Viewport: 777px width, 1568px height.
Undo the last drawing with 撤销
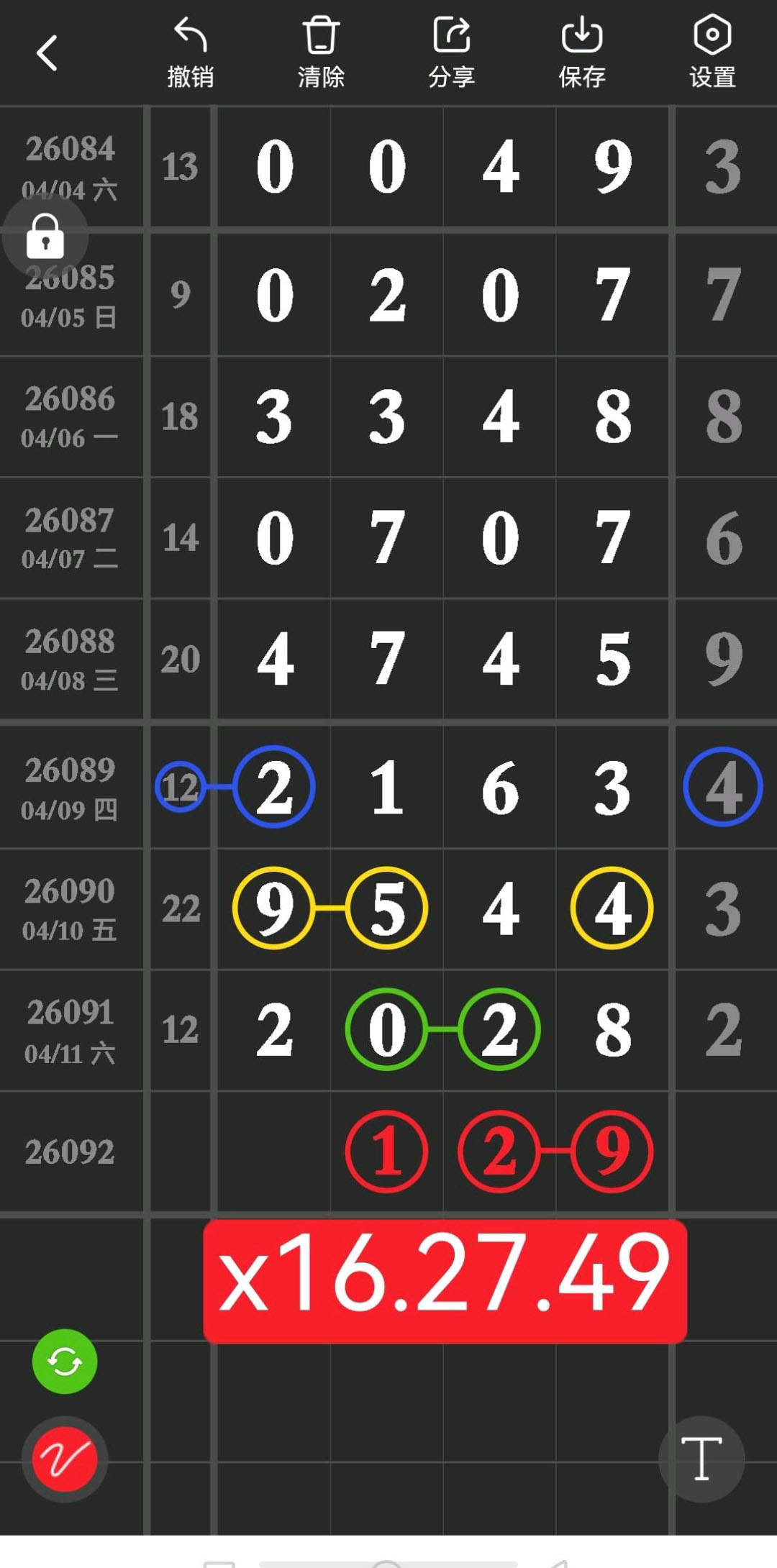tap(190, 53)
